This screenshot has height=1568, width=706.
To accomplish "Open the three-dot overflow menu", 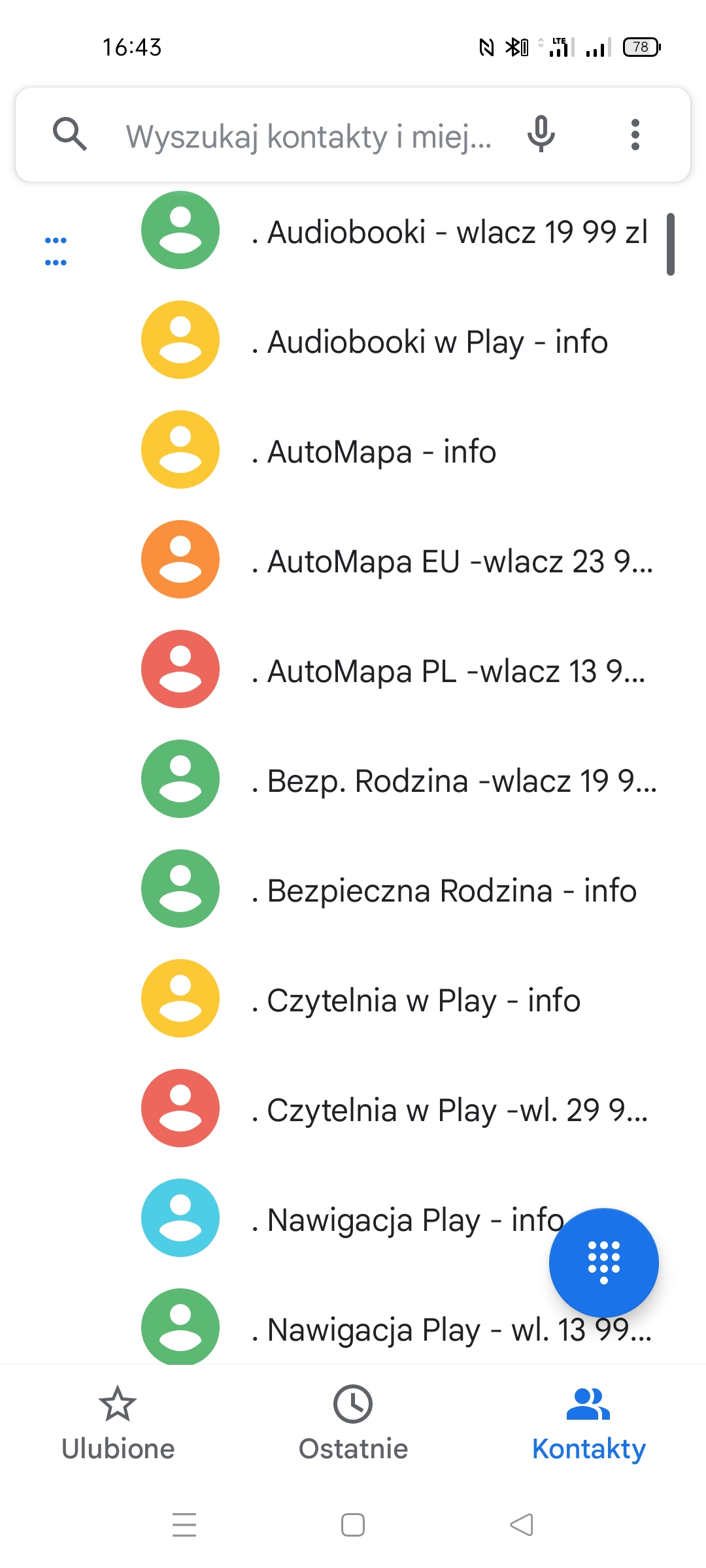I will [x=635, y=135].
